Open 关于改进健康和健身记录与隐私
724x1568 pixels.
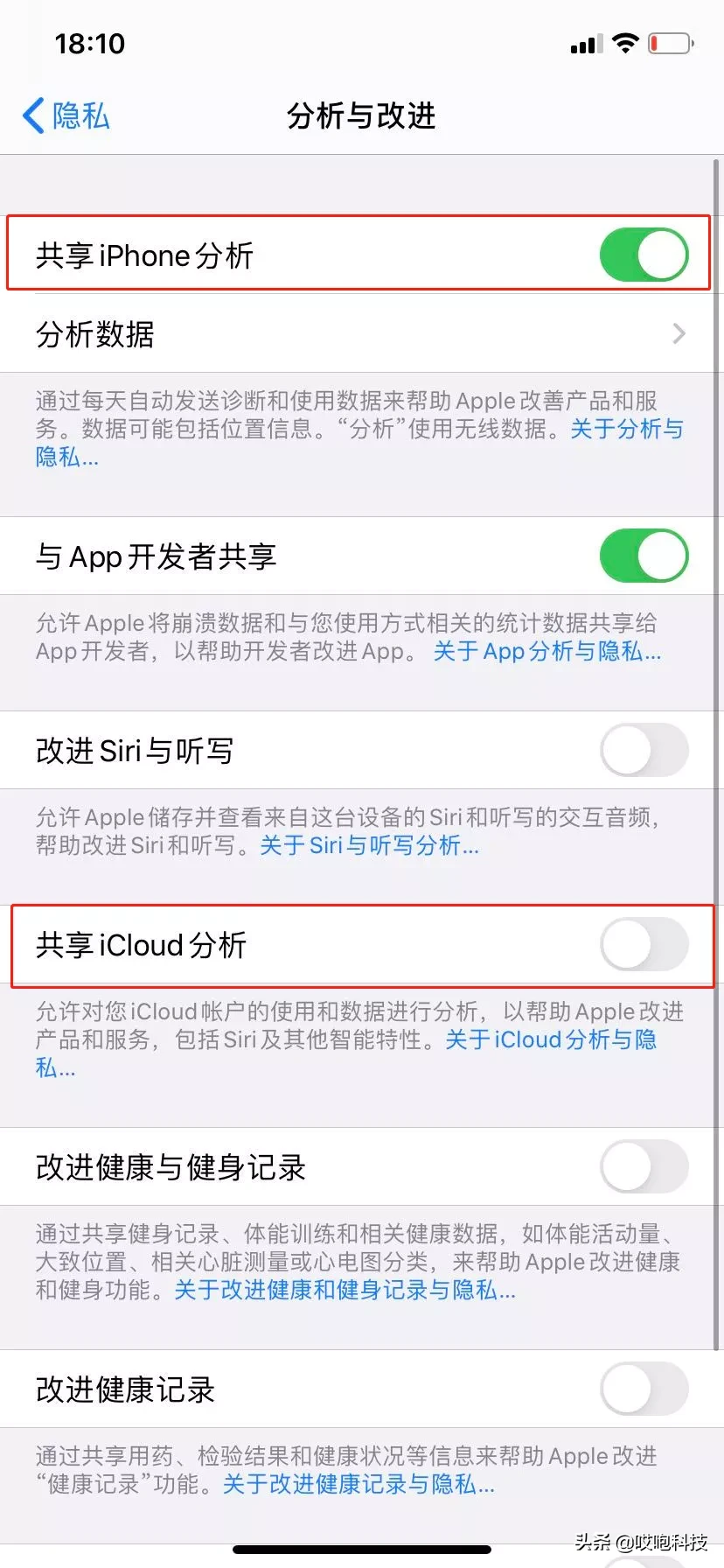pos(344,1291)
